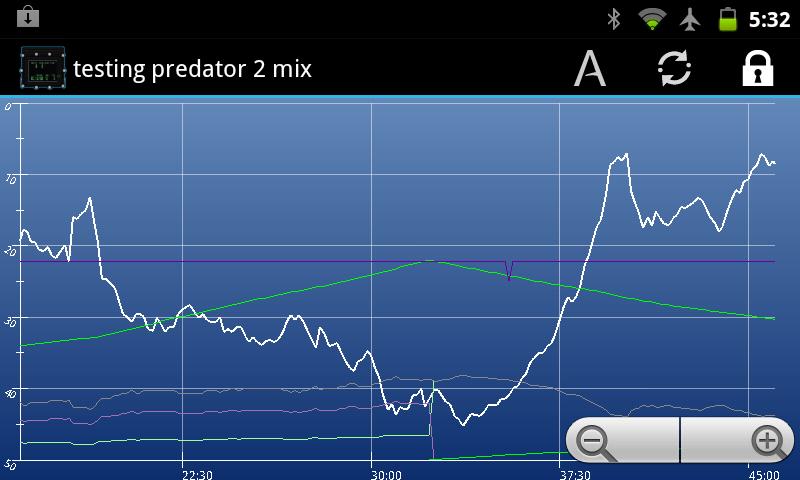Toggle the padlock lock icon
Viewport: 800px width, 480px height.
click(x=758, y=68)
